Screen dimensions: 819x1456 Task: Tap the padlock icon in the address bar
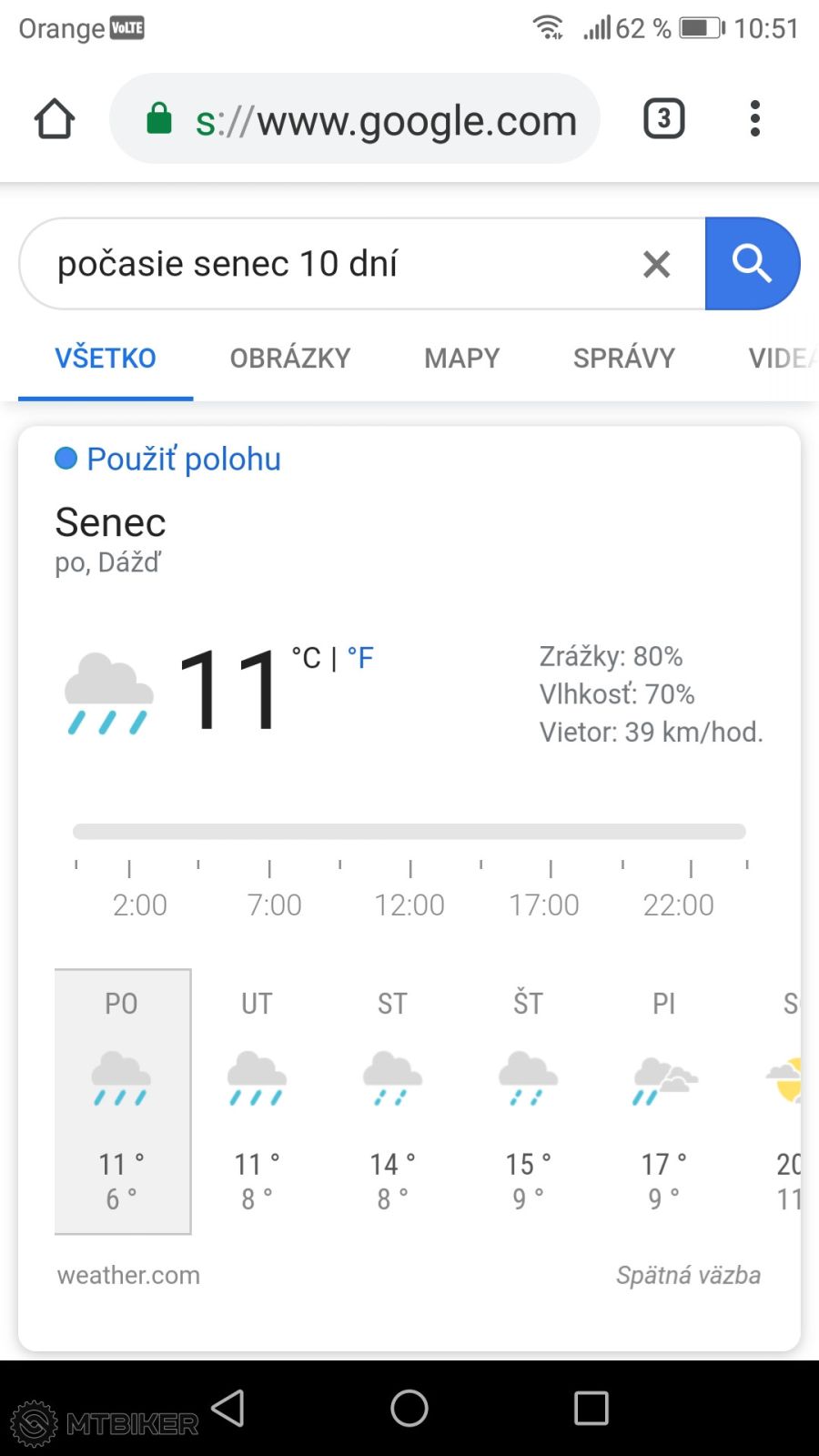pyautogui.click(x=159, y=119)
